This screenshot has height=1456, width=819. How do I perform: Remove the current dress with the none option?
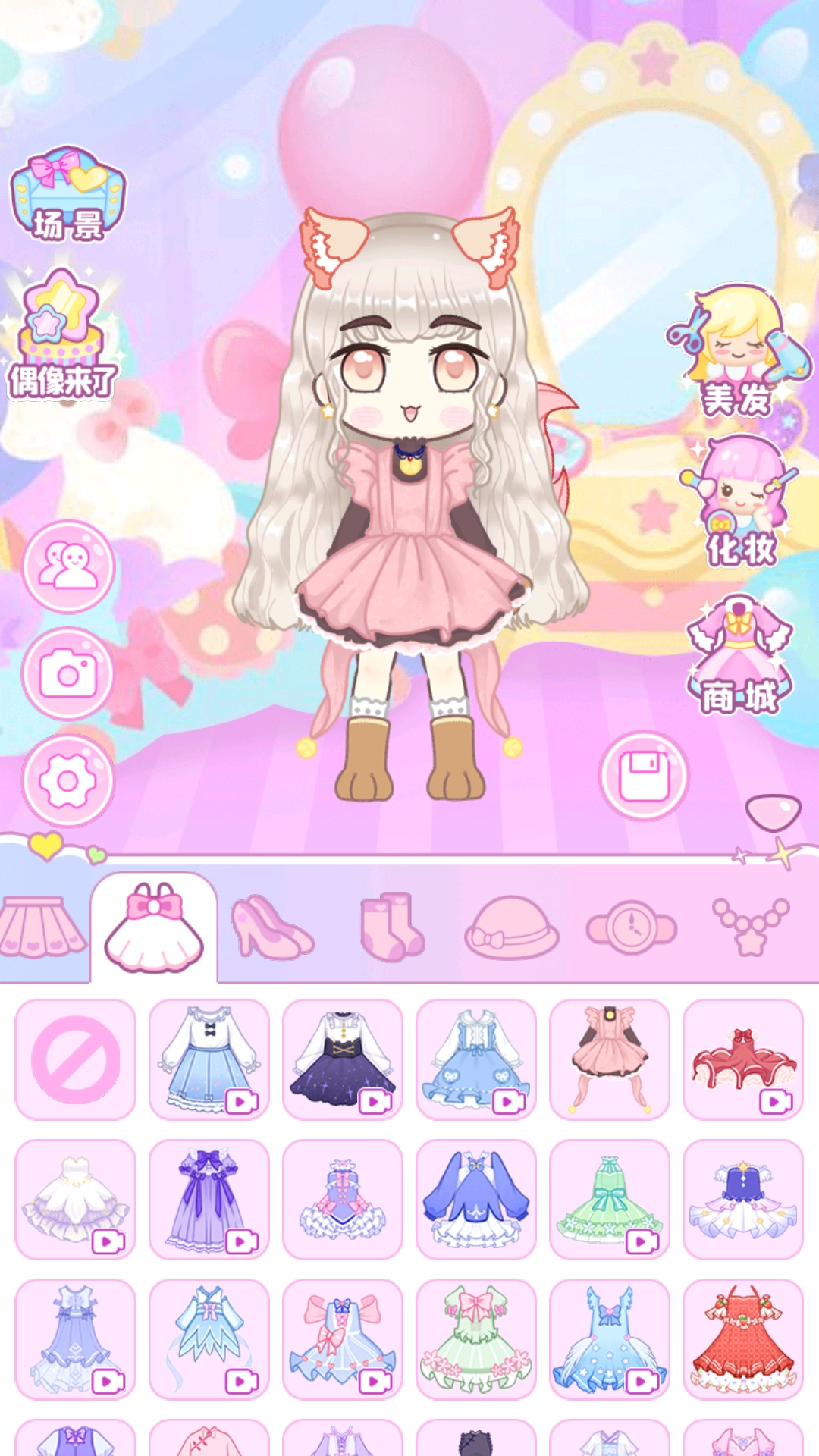76,1059
